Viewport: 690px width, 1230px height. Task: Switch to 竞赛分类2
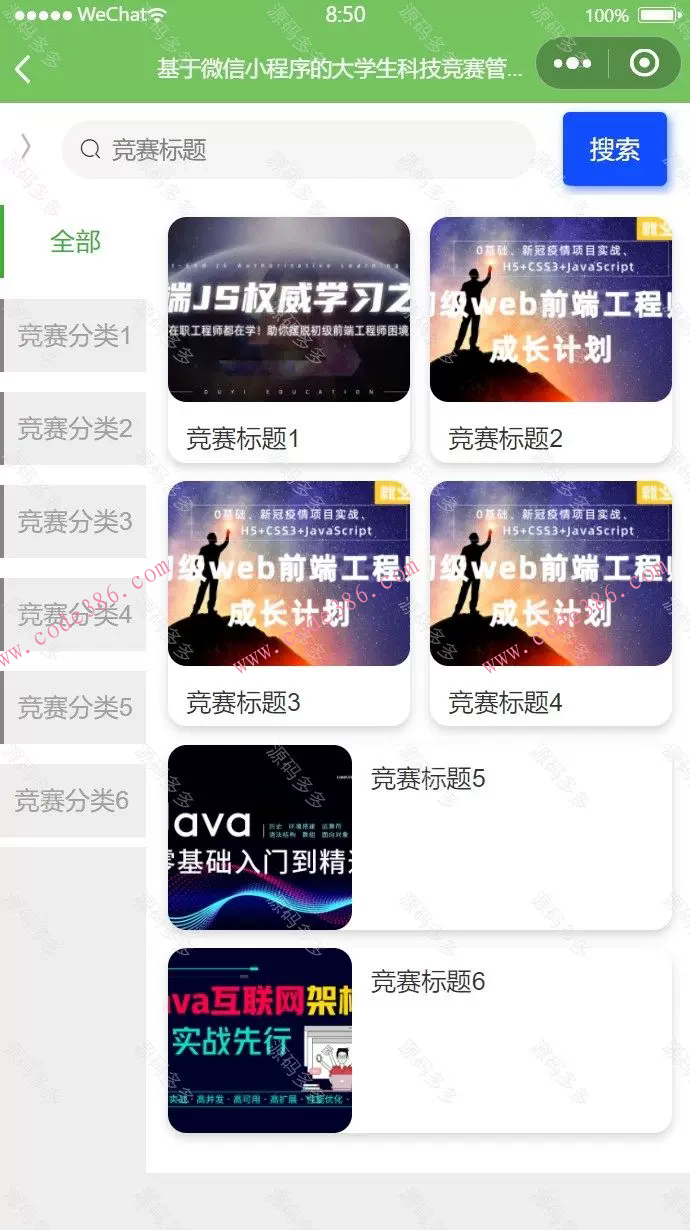click(75, 428)
